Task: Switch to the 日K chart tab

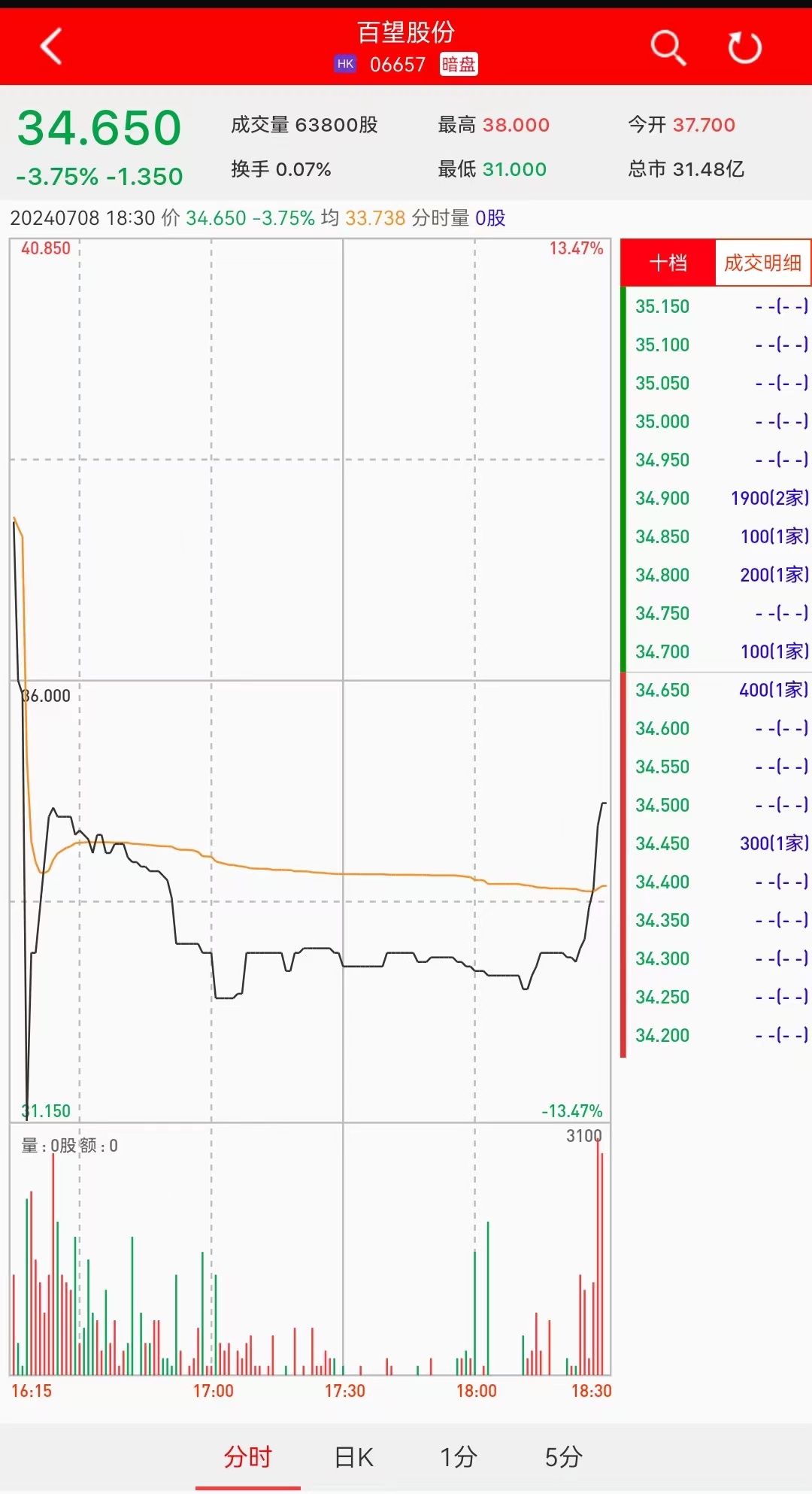Action: point(353,1456)
